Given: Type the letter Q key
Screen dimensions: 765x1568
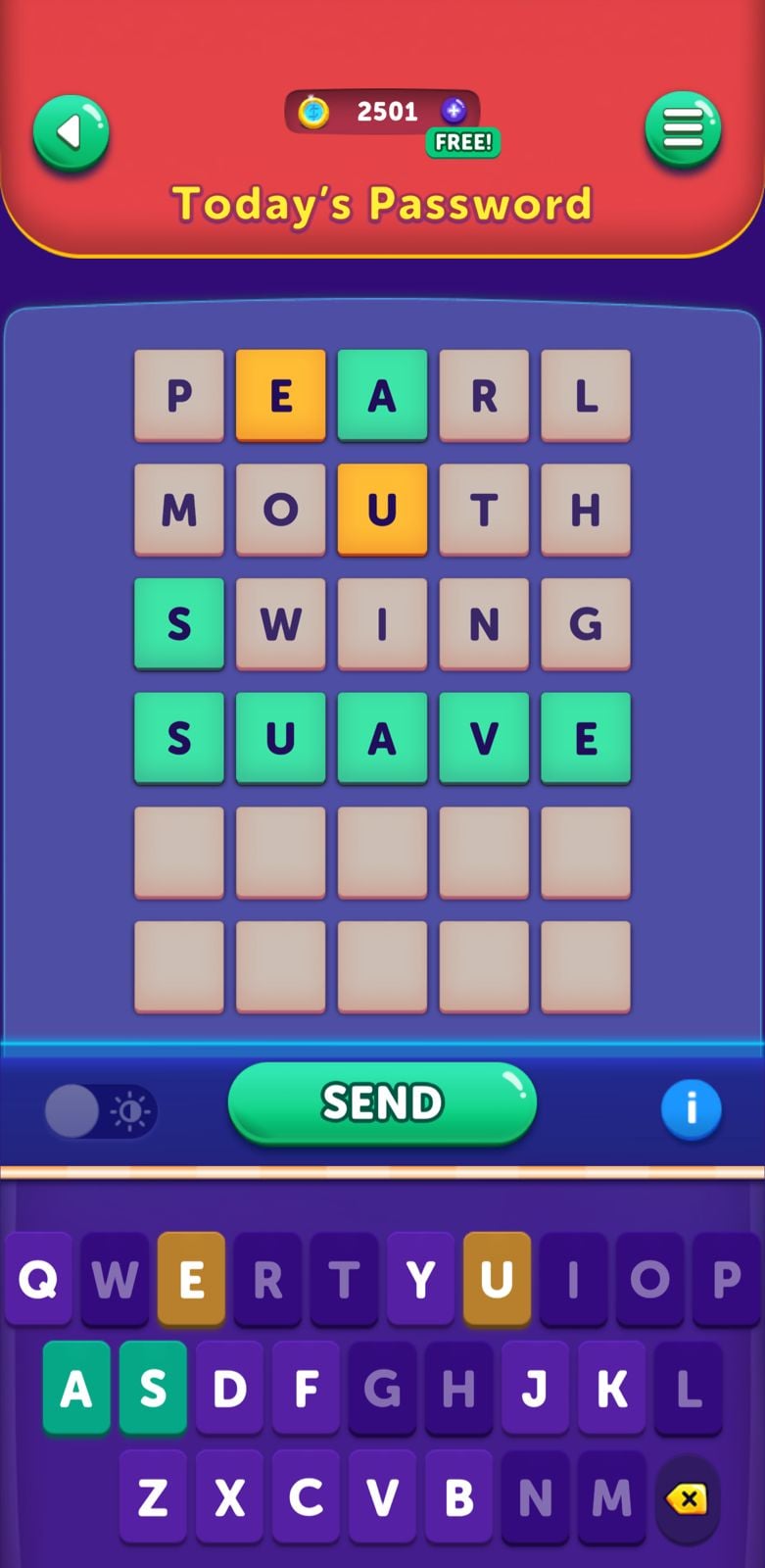Looking at the screenshot, I should coord(38,1279).
